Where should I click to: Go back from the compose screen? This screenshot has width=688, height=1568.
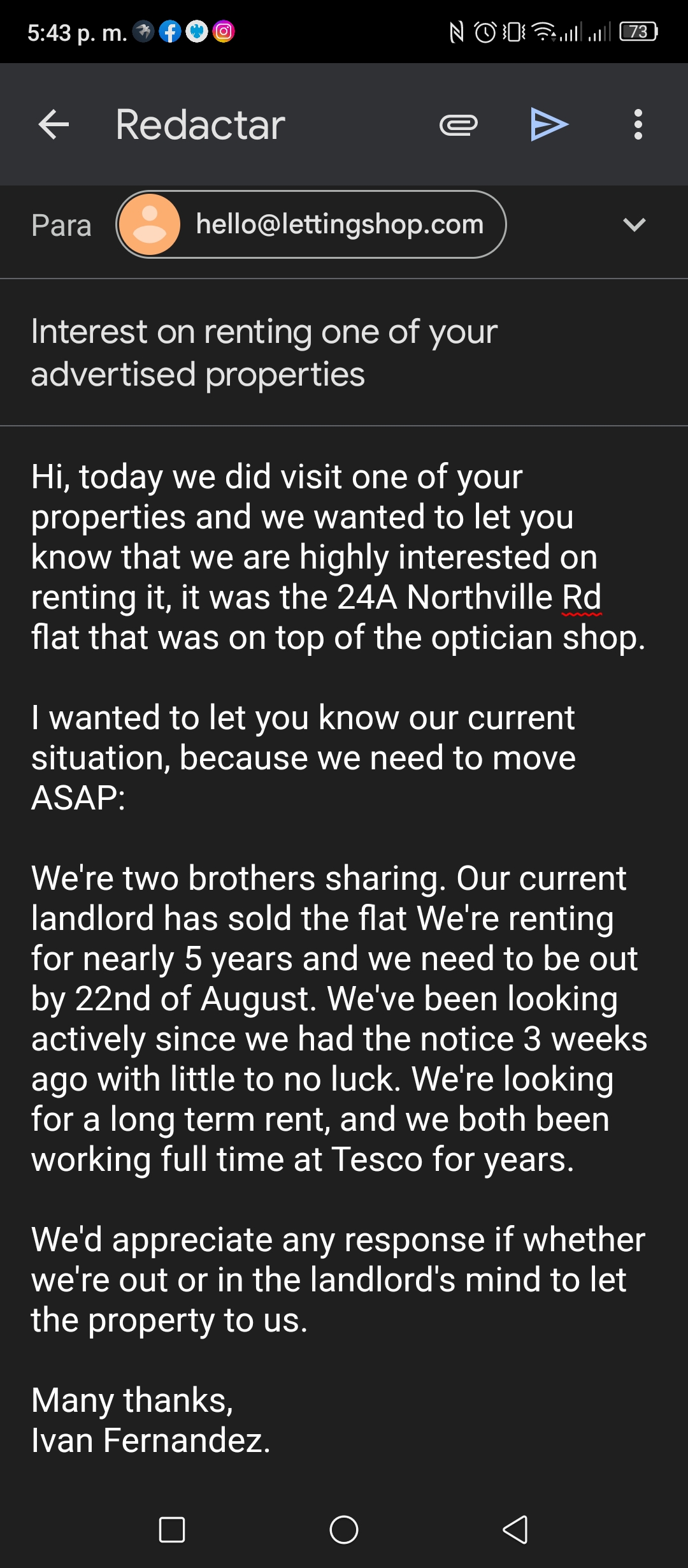pyautogui.click(x=54, y=124)
